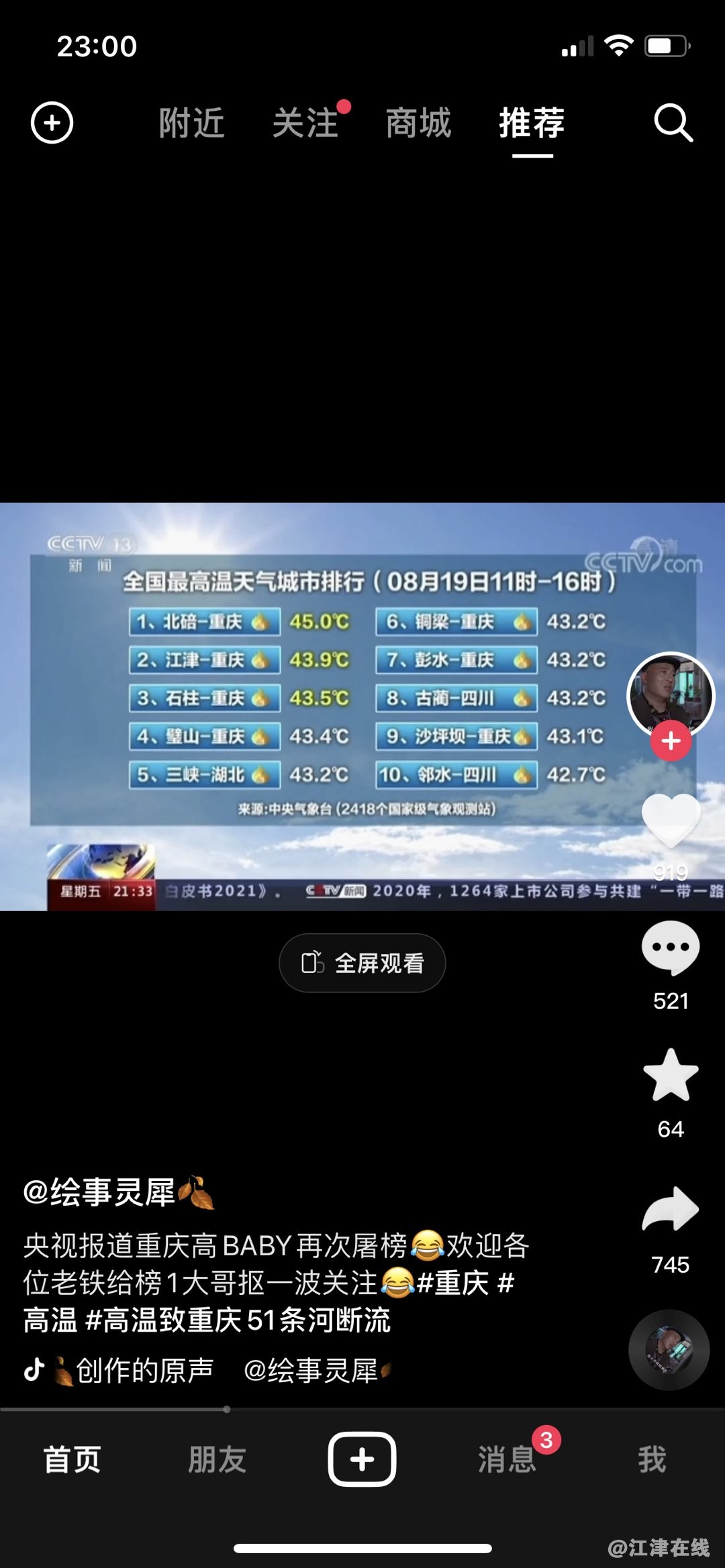Select the 推荐 tab

coord(532,123)
